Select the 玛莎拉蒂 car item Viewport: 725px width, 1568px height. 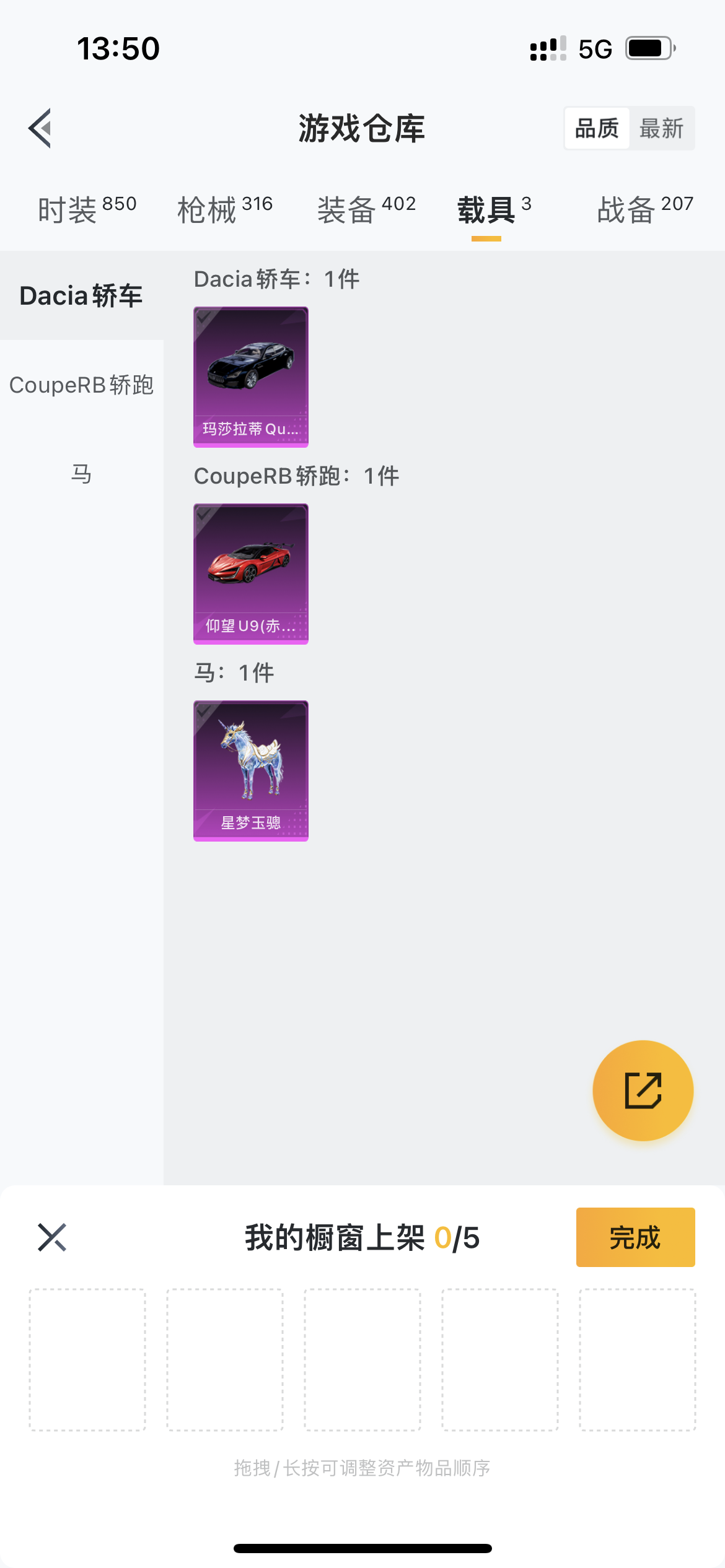click(x=251, y=377)
